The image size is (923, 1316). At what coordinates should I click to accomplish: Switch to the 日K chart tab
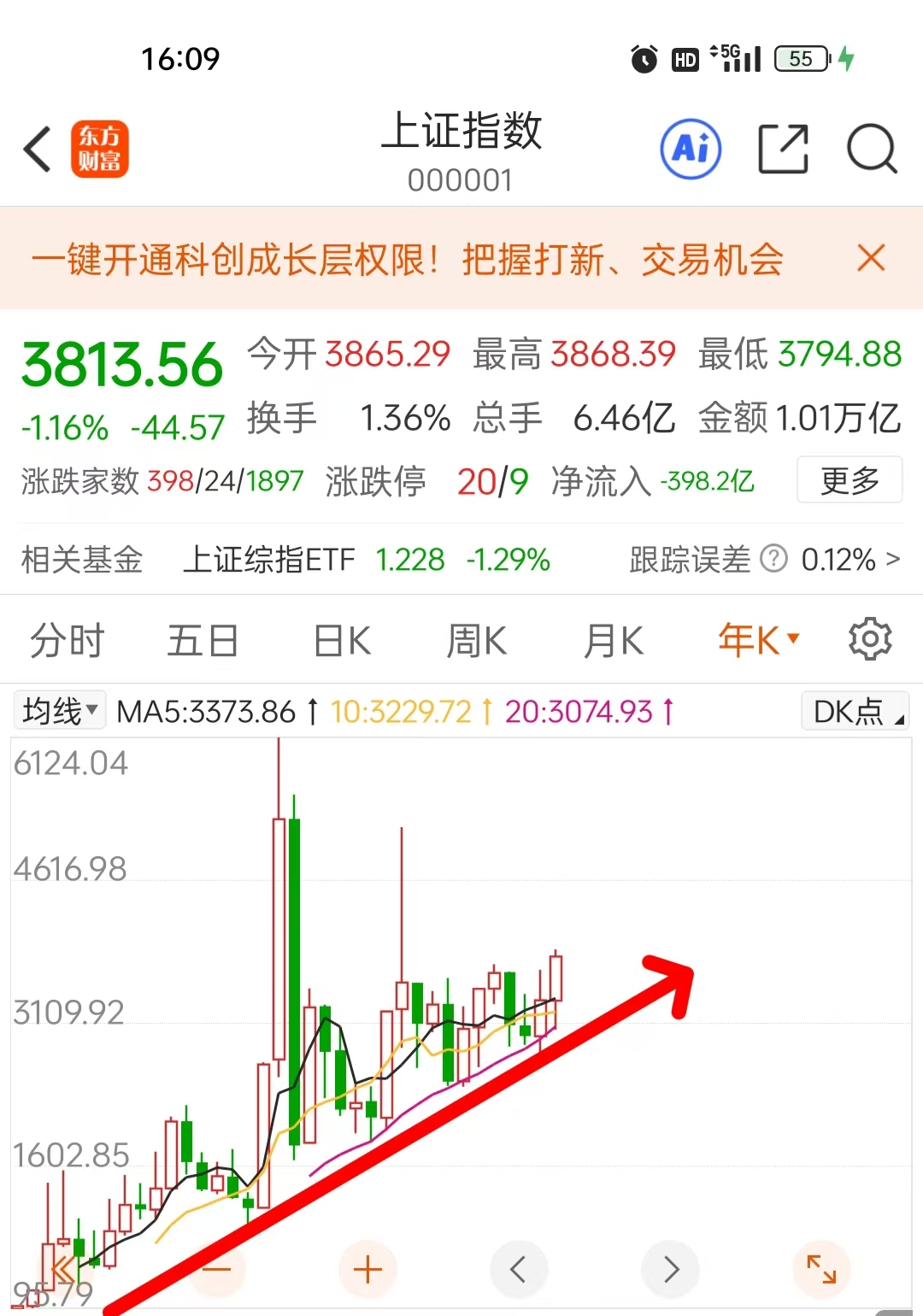[342, 641]
